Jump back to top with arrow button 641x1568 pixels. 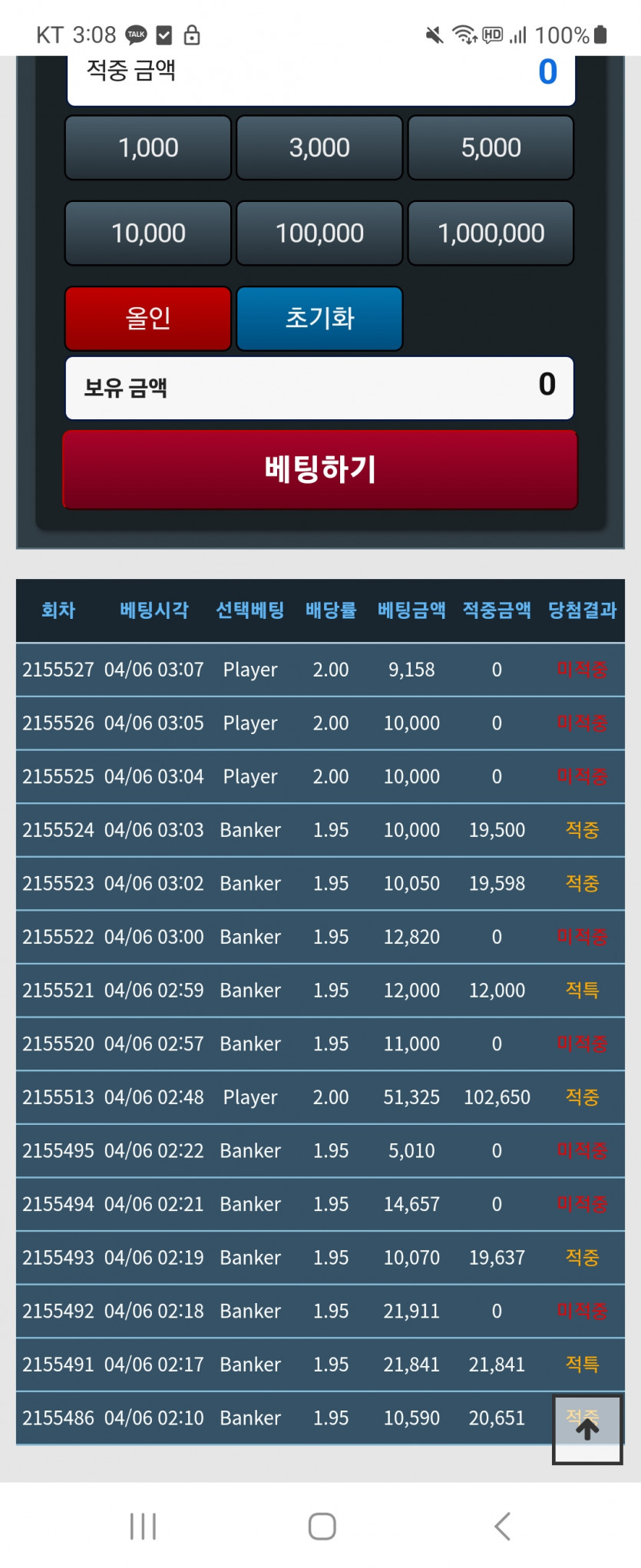pyautogui.click(x=587, y=1430)
